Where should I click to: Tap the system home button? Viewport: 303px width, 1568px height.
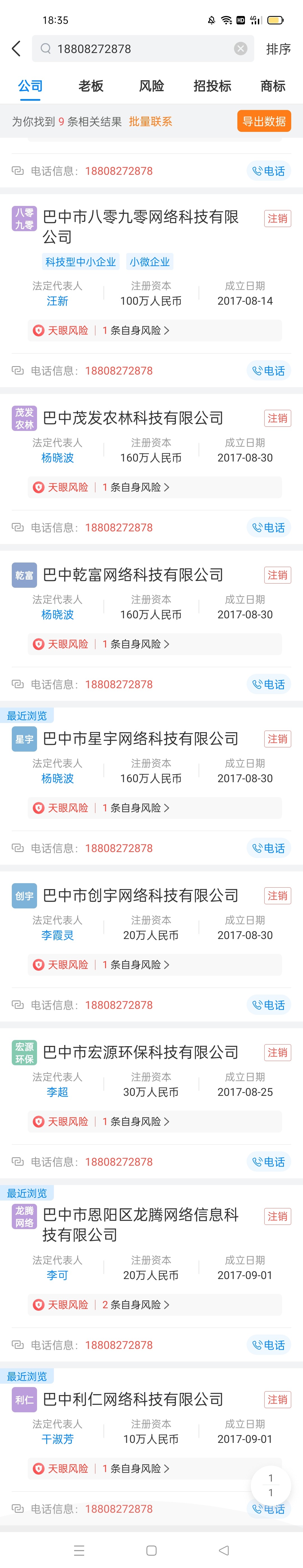click(151, 1550)
